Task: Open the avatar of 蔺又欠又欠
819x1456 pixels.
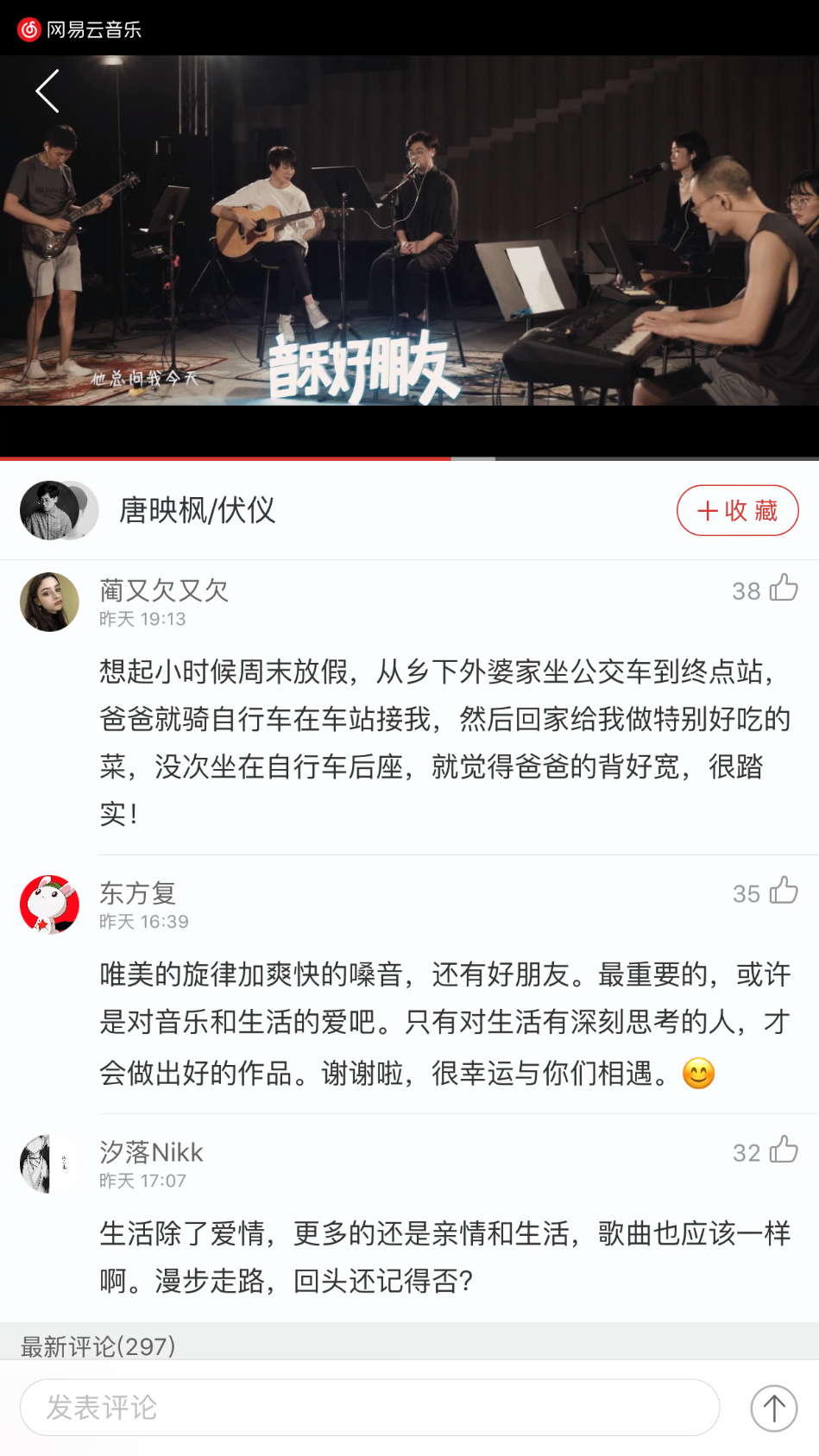Action: (x=50, y=602)
